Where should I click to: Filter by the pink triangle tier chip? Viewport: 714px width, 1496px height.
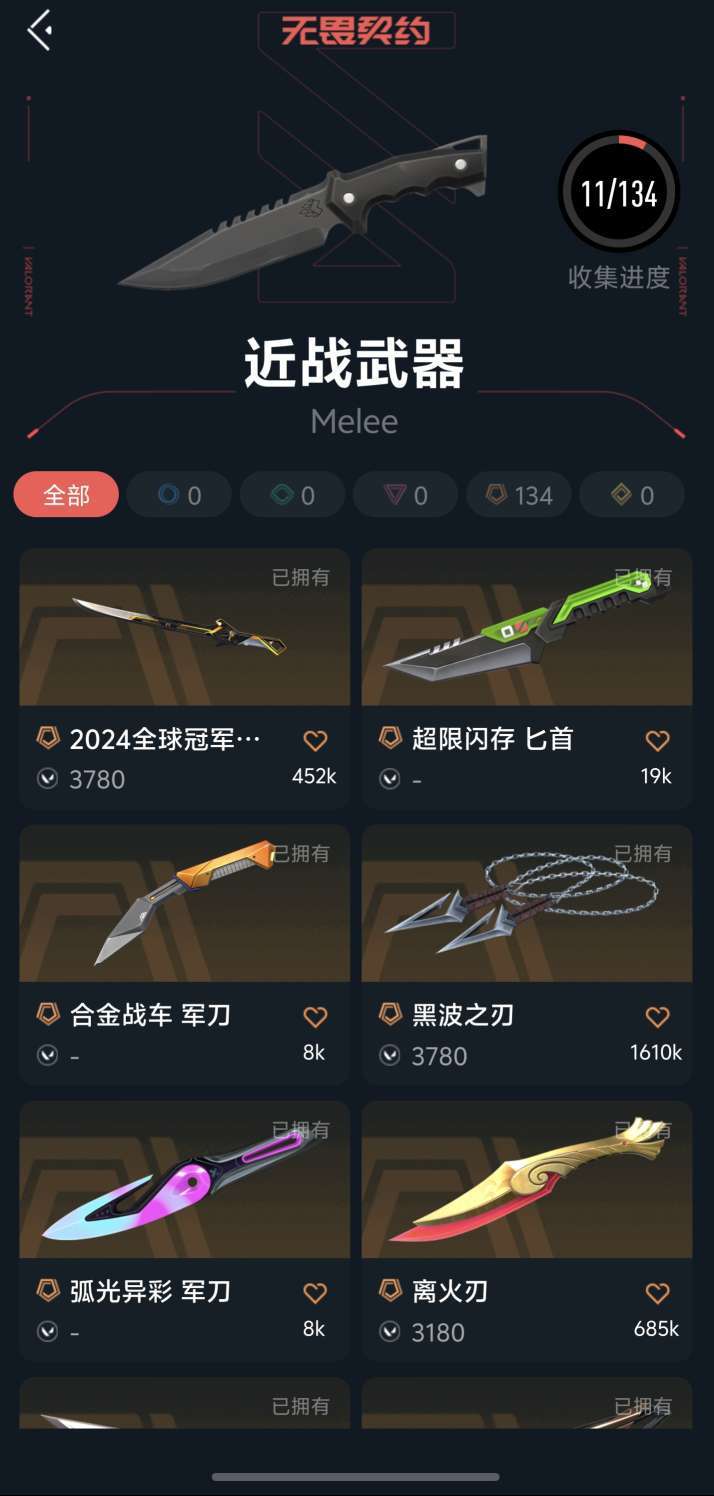[x=405, y=495]
